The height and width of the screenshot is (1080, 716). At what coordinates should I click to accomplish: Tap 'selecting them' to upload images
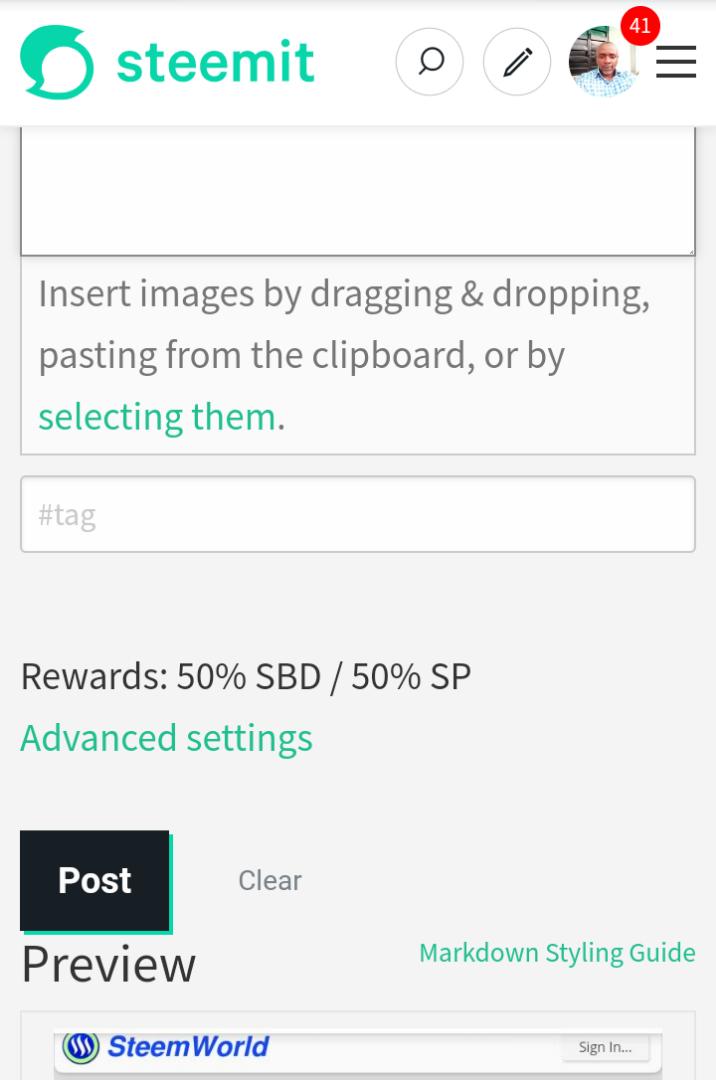157,417
